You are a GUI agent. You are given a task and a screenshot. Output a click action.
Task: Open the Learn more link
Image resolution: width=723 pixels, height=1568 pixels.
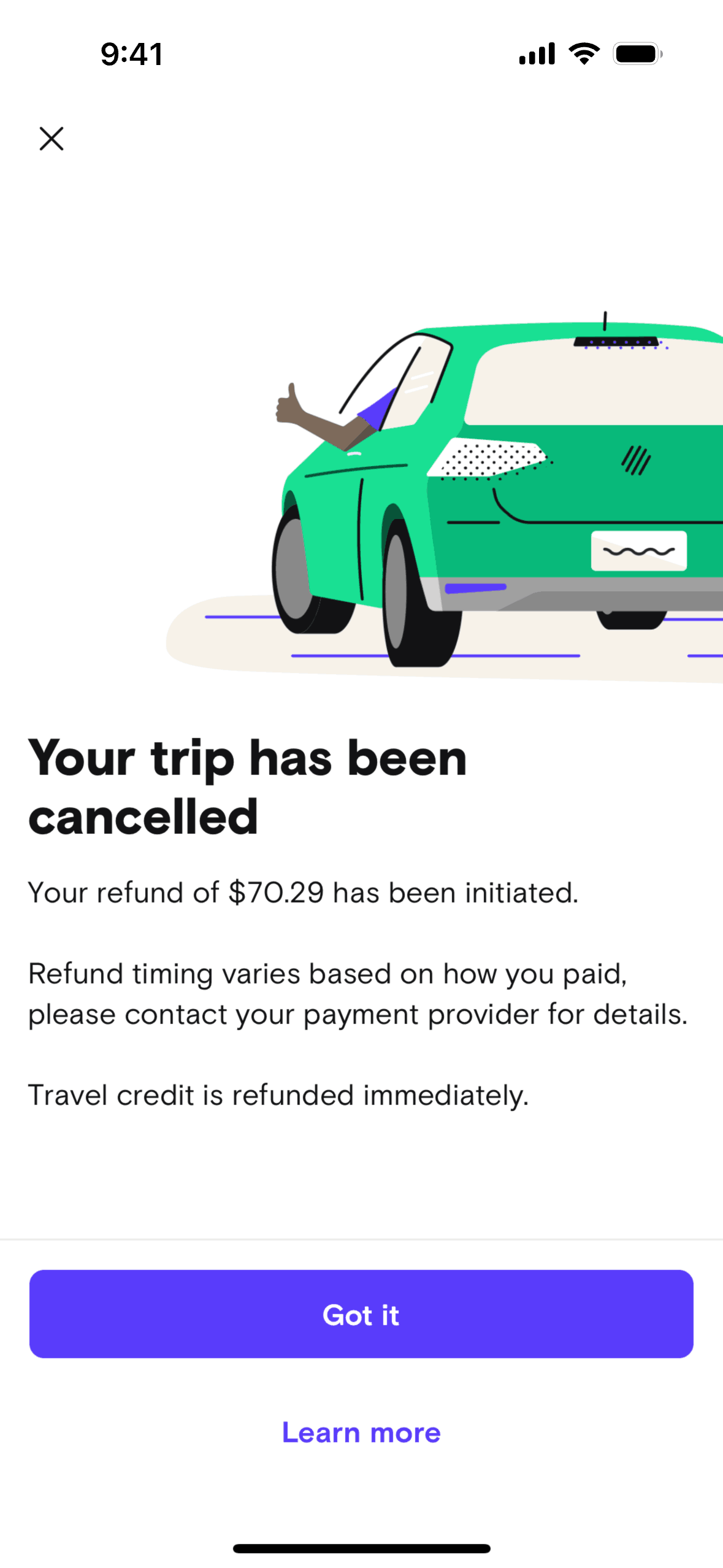point(361,1432)
